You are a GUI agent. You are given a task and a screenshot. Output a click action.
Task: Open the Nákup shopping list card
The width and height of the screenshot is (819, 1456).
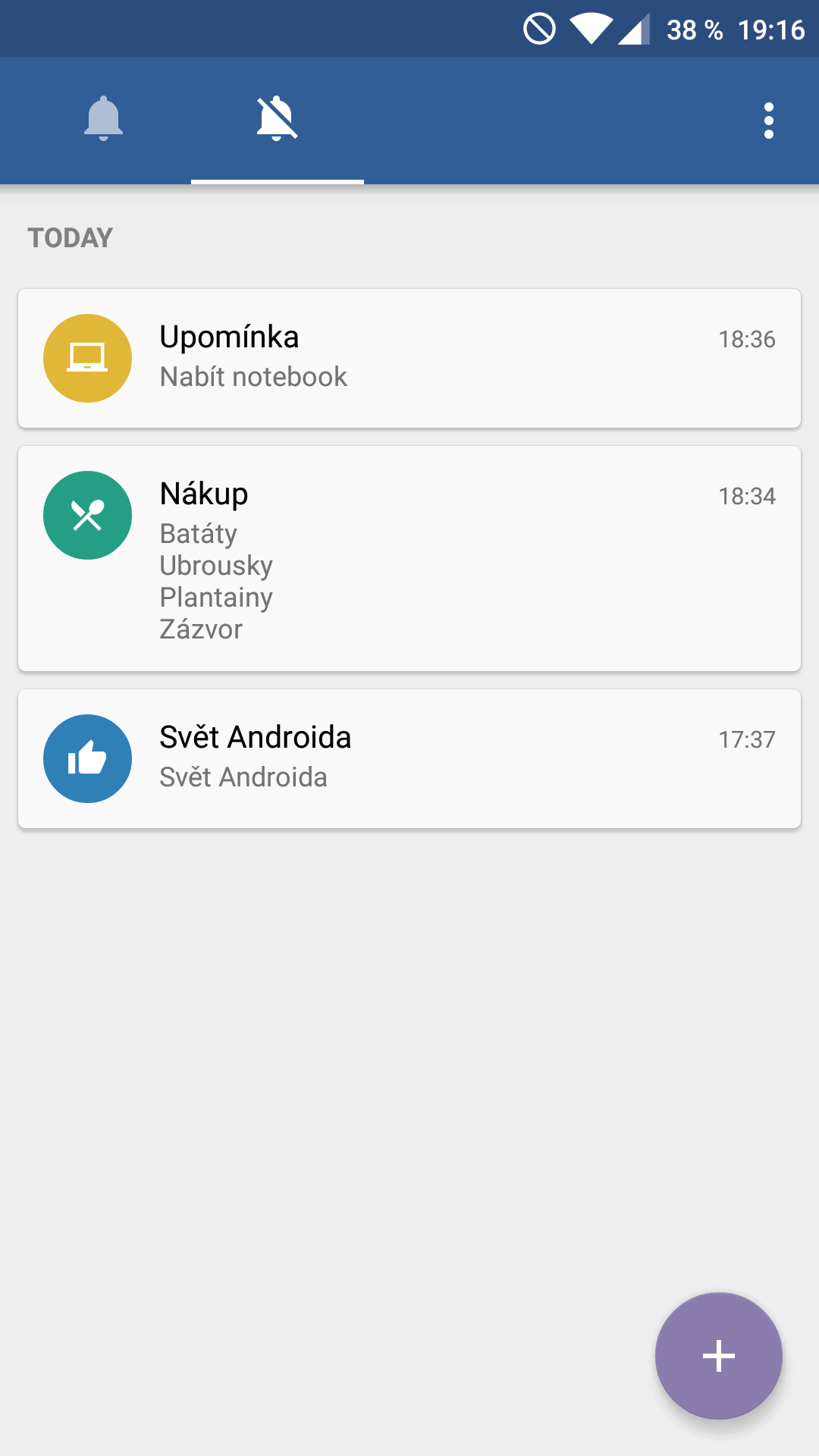point(409,558)
